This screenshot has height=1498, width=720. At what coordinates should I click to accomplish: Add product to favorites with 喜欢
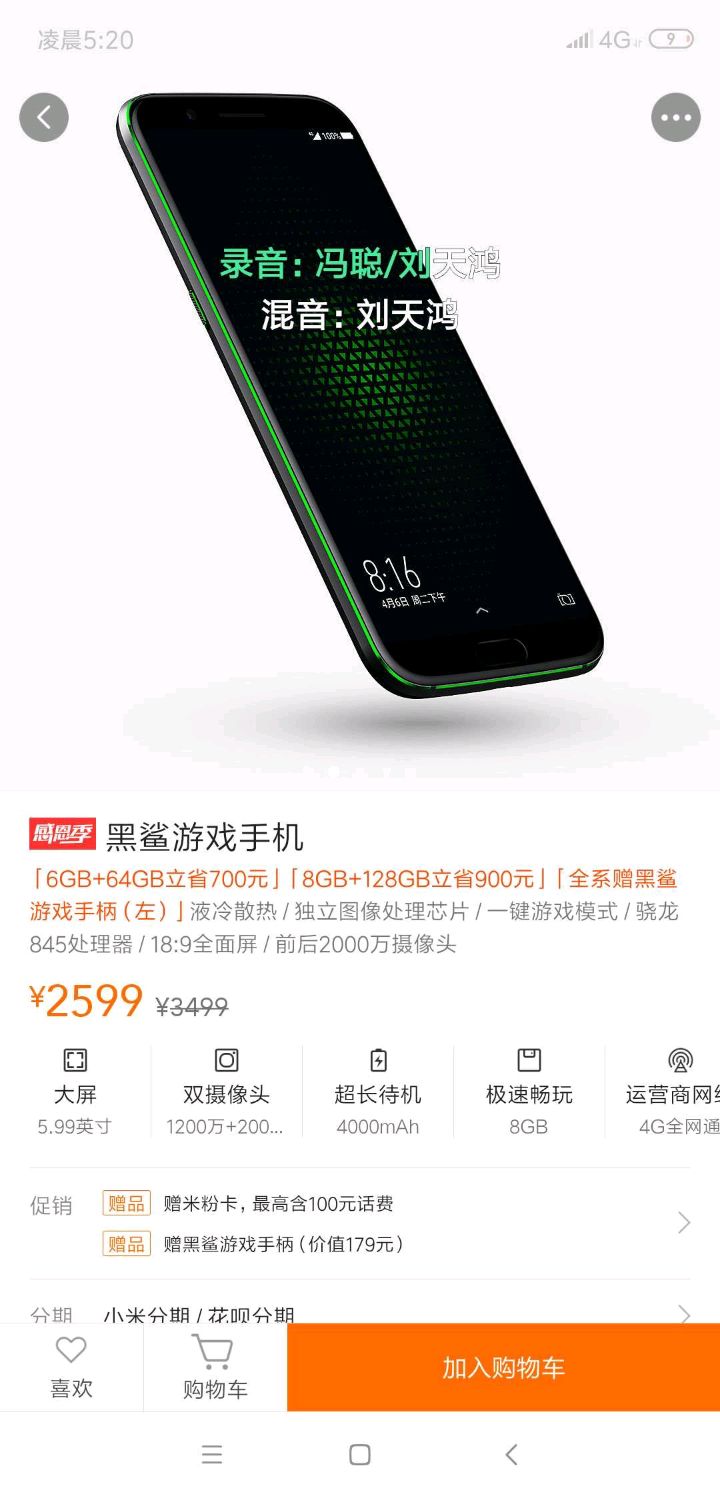tap(71, 1367)
